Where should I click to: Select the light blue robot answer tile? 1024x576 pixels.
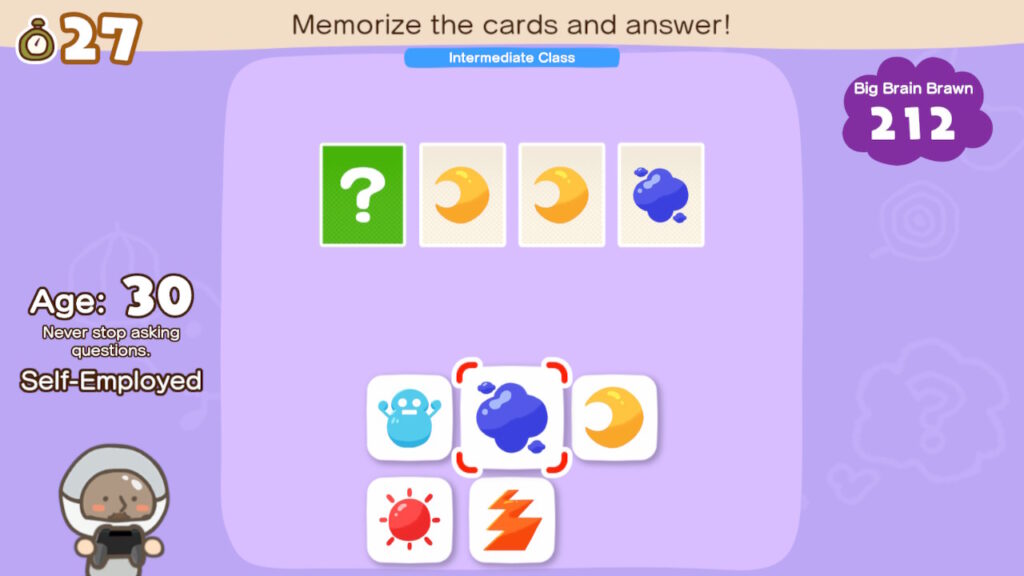(409, 418)
